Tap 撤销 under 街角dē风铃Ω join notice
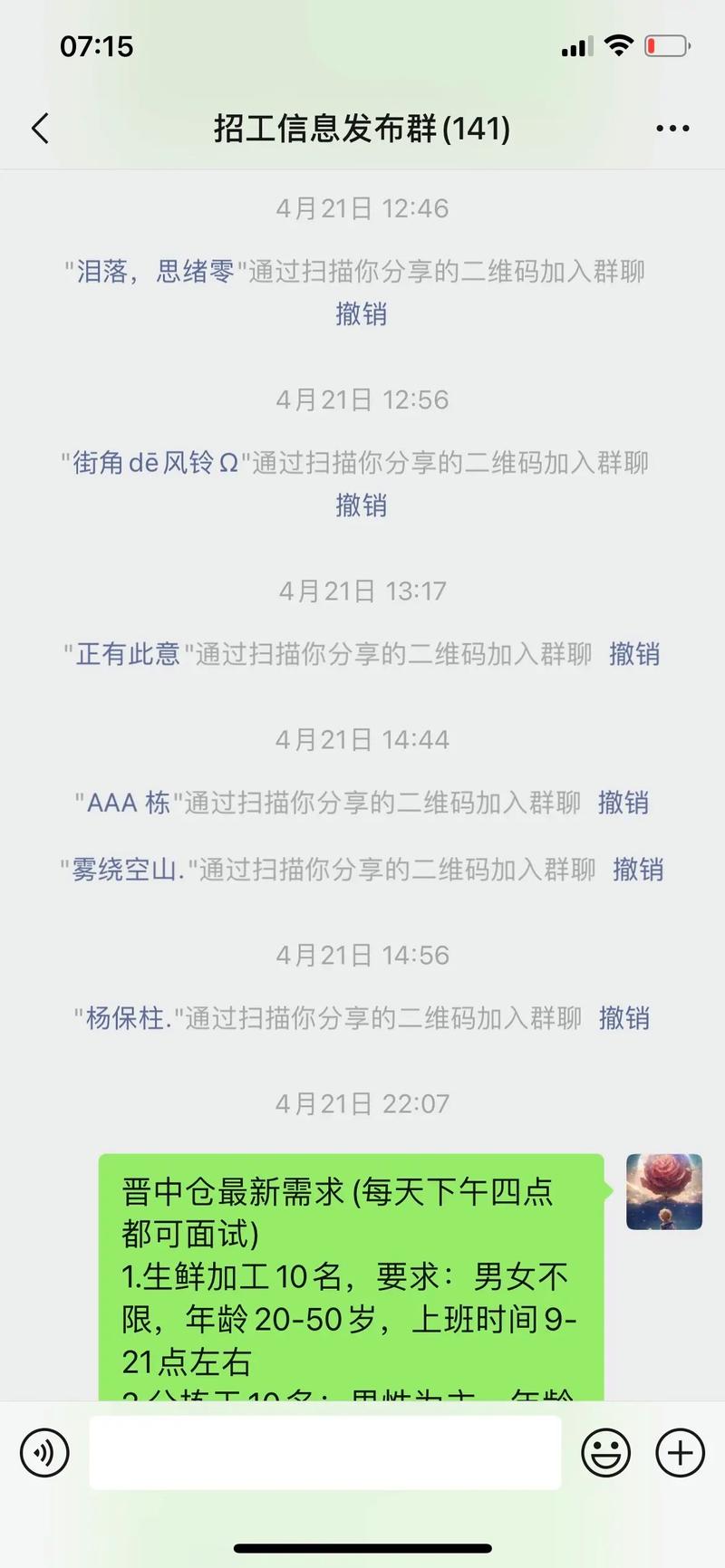 point(361,505)
